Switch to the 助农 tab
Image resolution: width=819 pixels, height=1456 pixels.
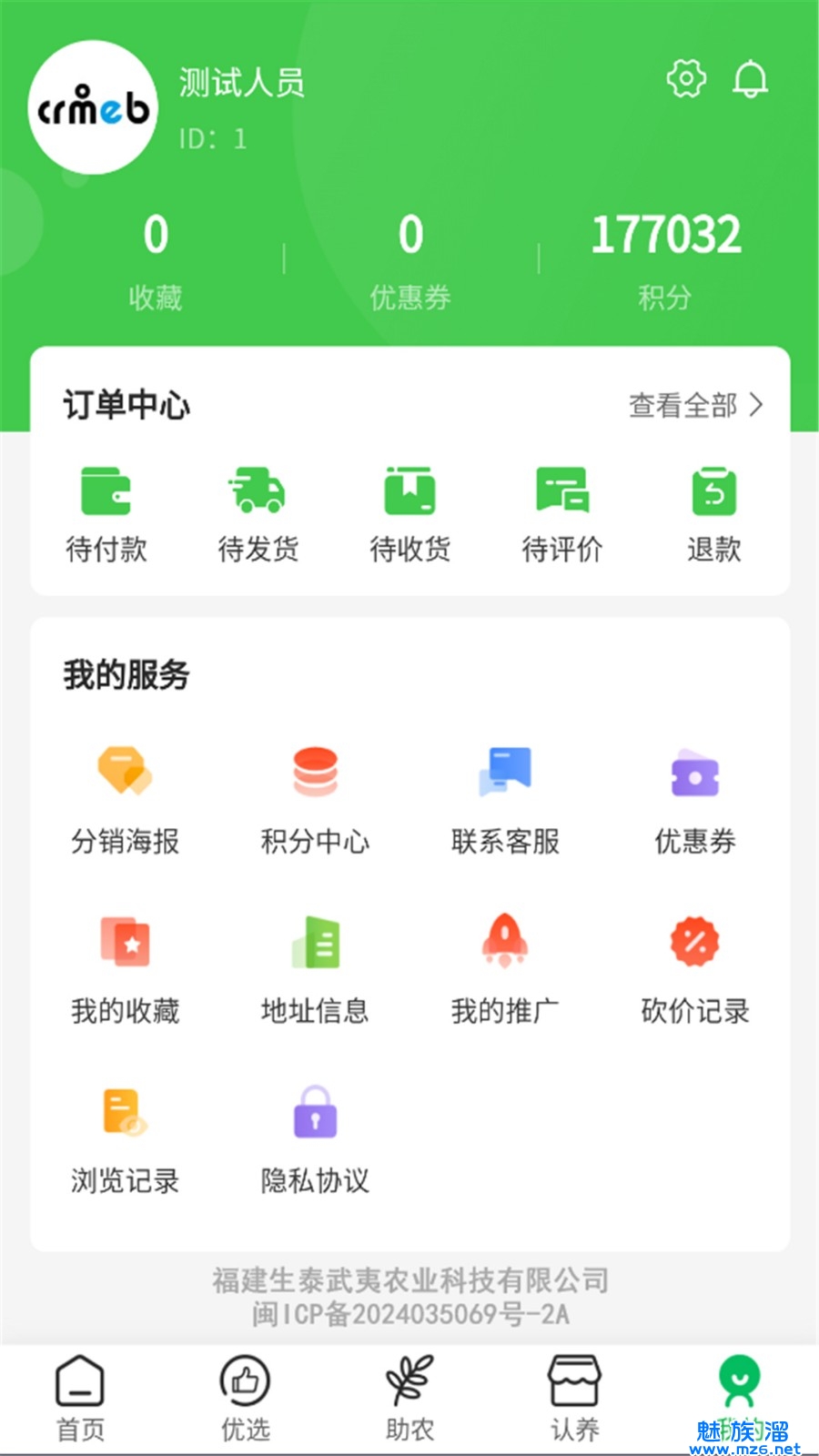coord(409,1398)
